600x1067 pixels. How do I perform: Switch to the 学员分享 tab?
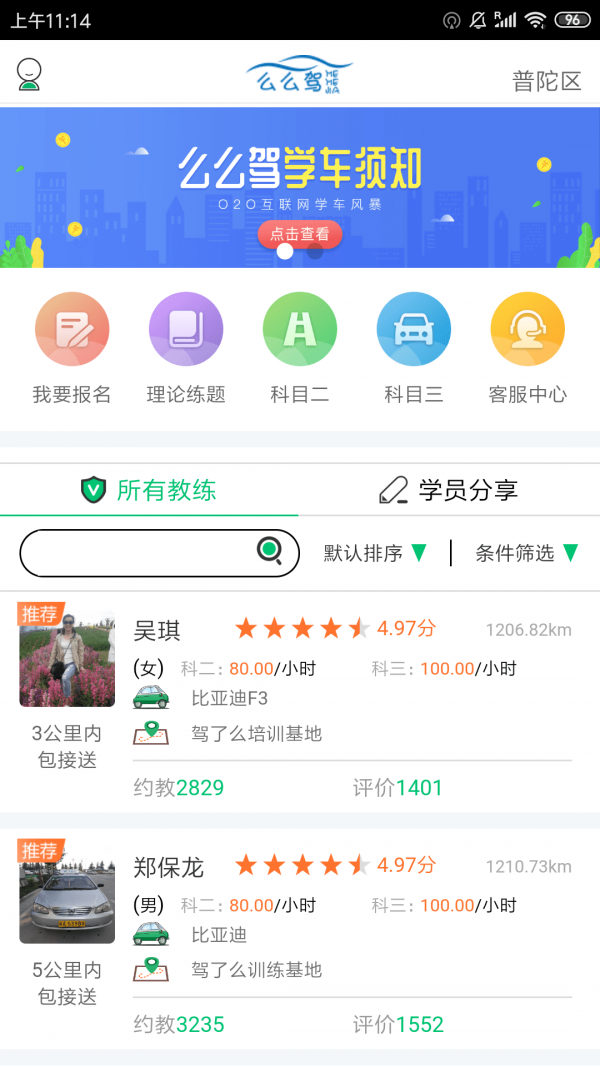tap(449, 490)
